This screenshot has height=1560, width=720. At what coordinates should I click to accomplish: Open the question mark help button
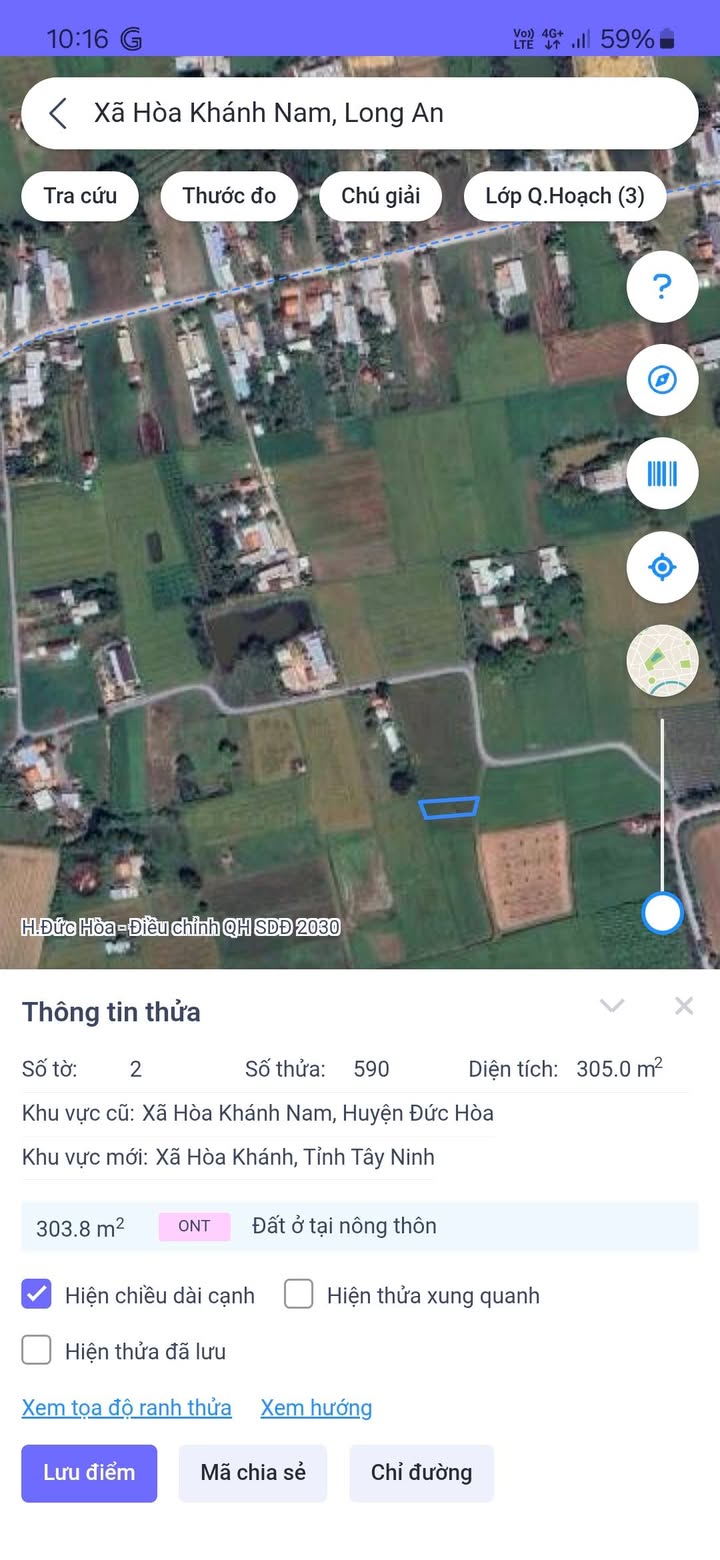pos(662,287)
